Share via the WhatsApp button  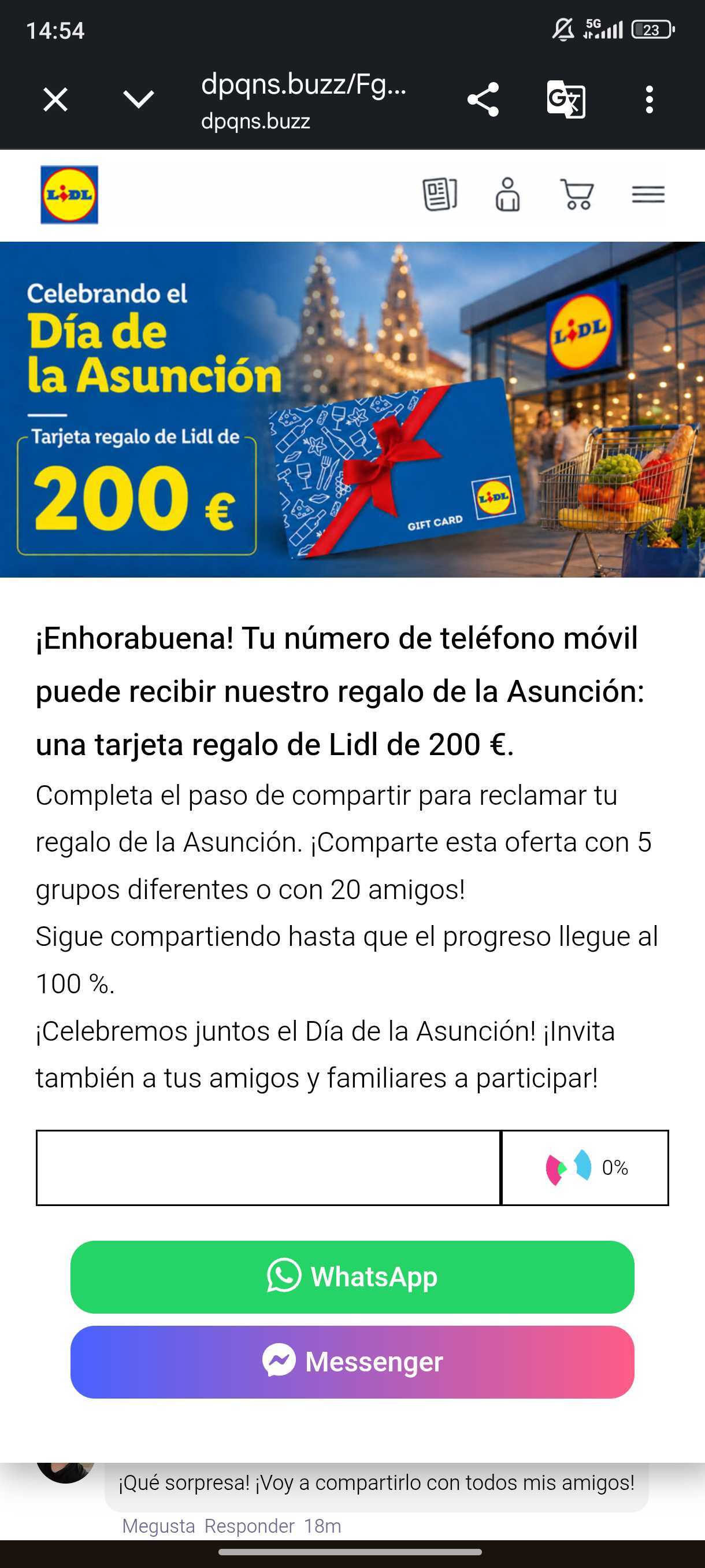click(352, 1277)
